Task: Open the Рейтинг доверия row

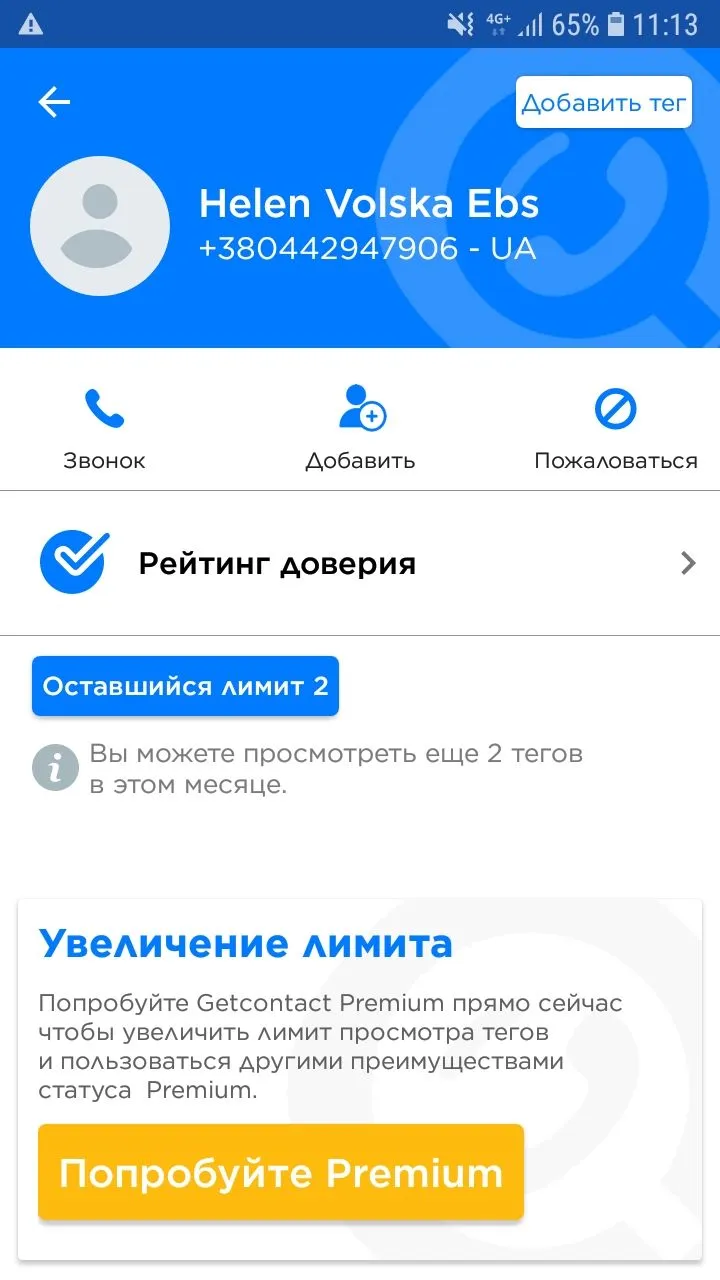Action: 360,564
